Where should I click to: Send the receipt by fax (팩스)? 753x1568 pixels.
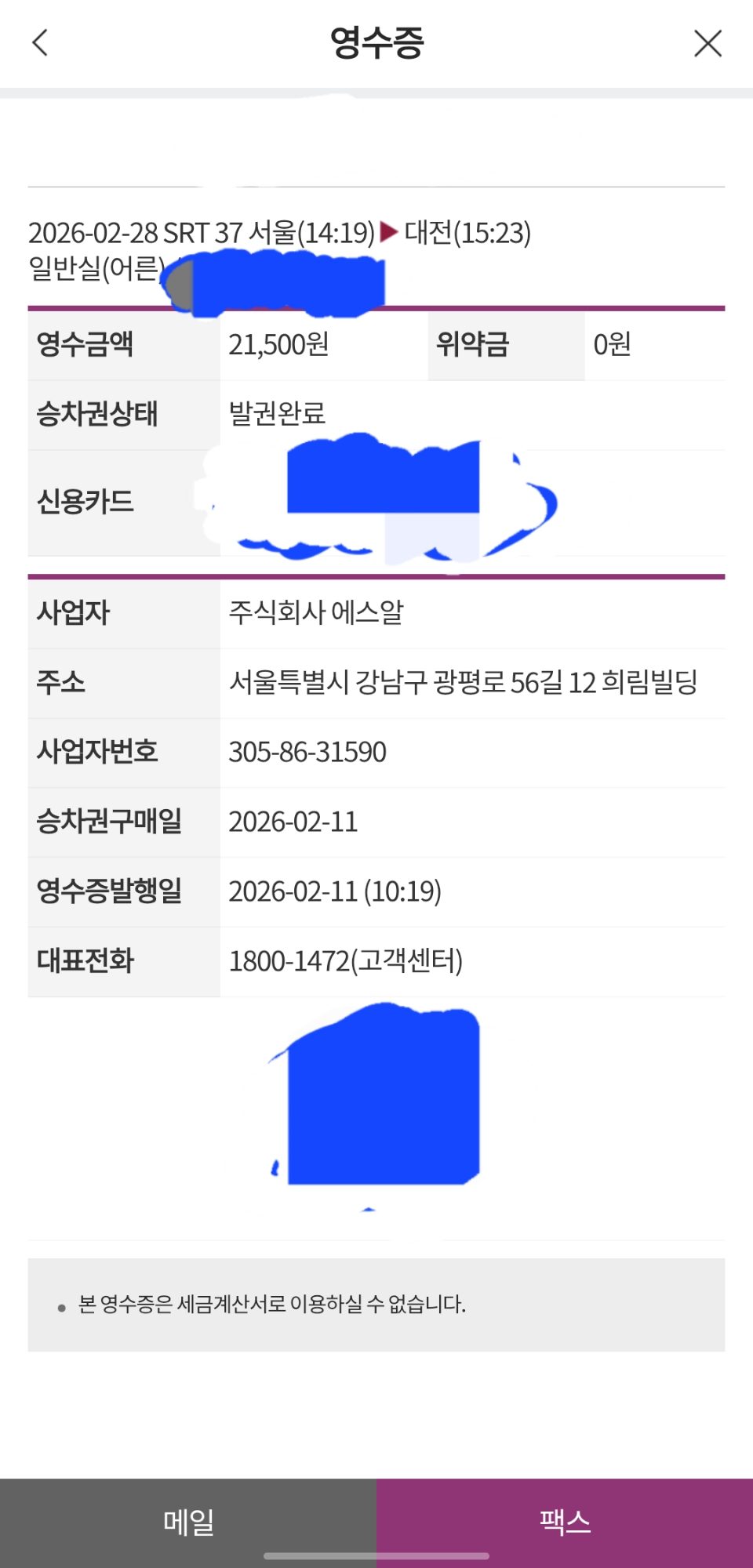coord(565,1521)
